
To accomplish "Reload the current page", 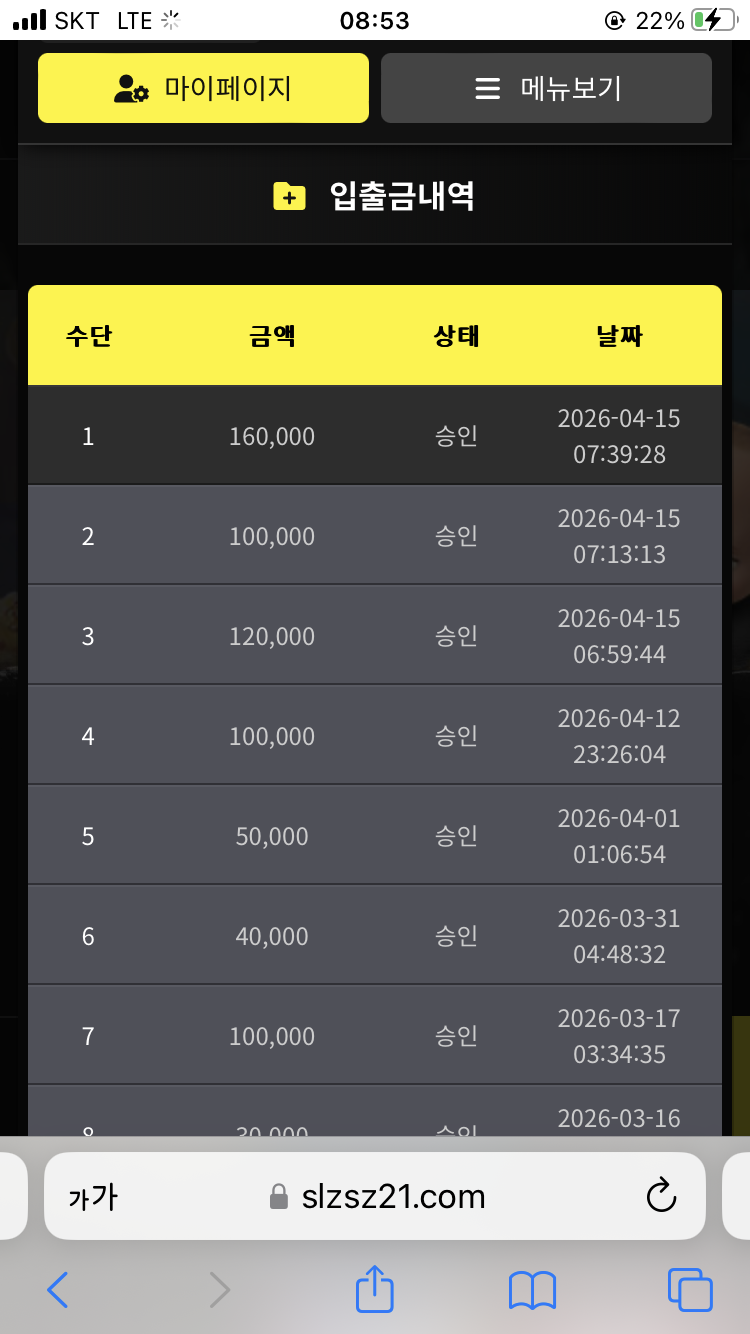I will (661, 1196).
